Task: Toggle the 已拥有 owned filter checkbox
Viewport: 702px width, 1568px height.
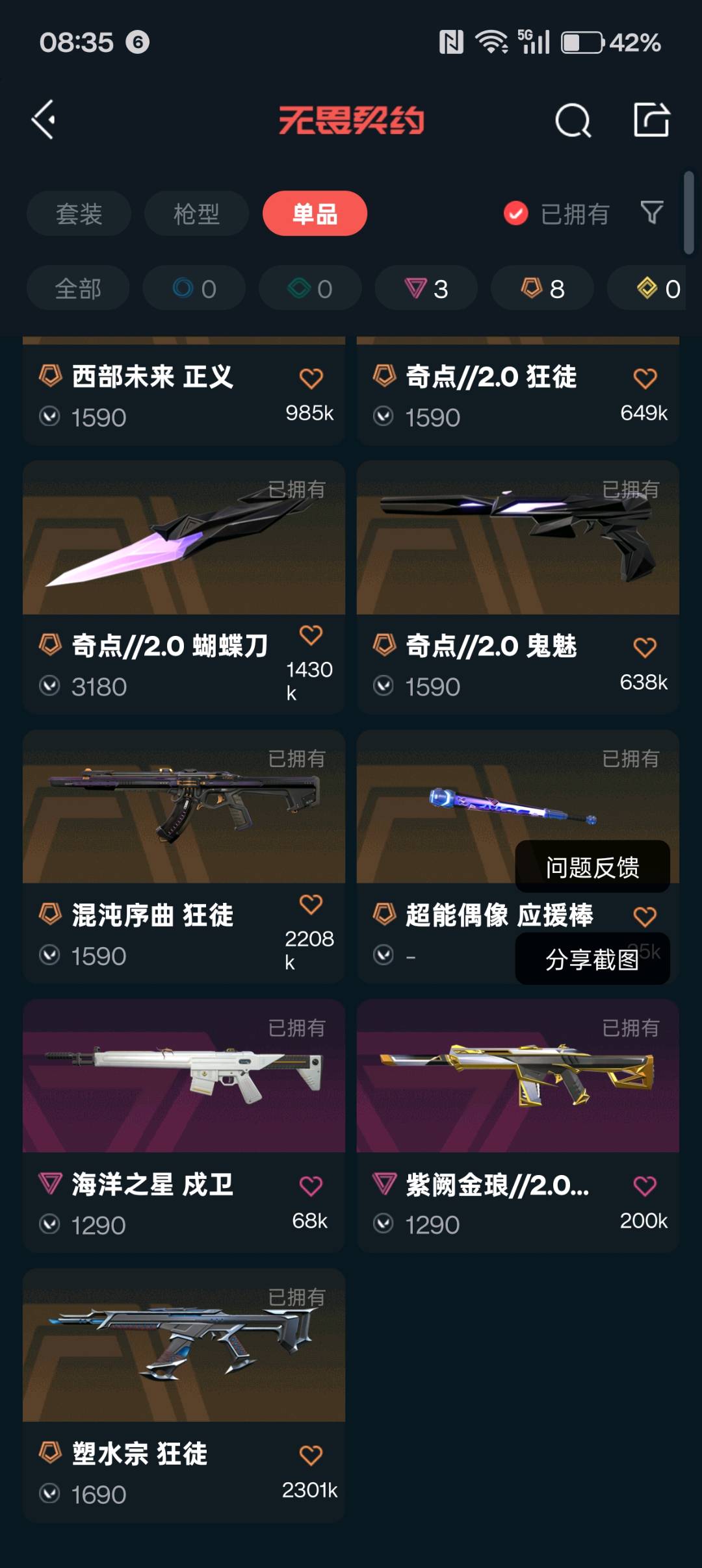Action: [x=516, y=213]
